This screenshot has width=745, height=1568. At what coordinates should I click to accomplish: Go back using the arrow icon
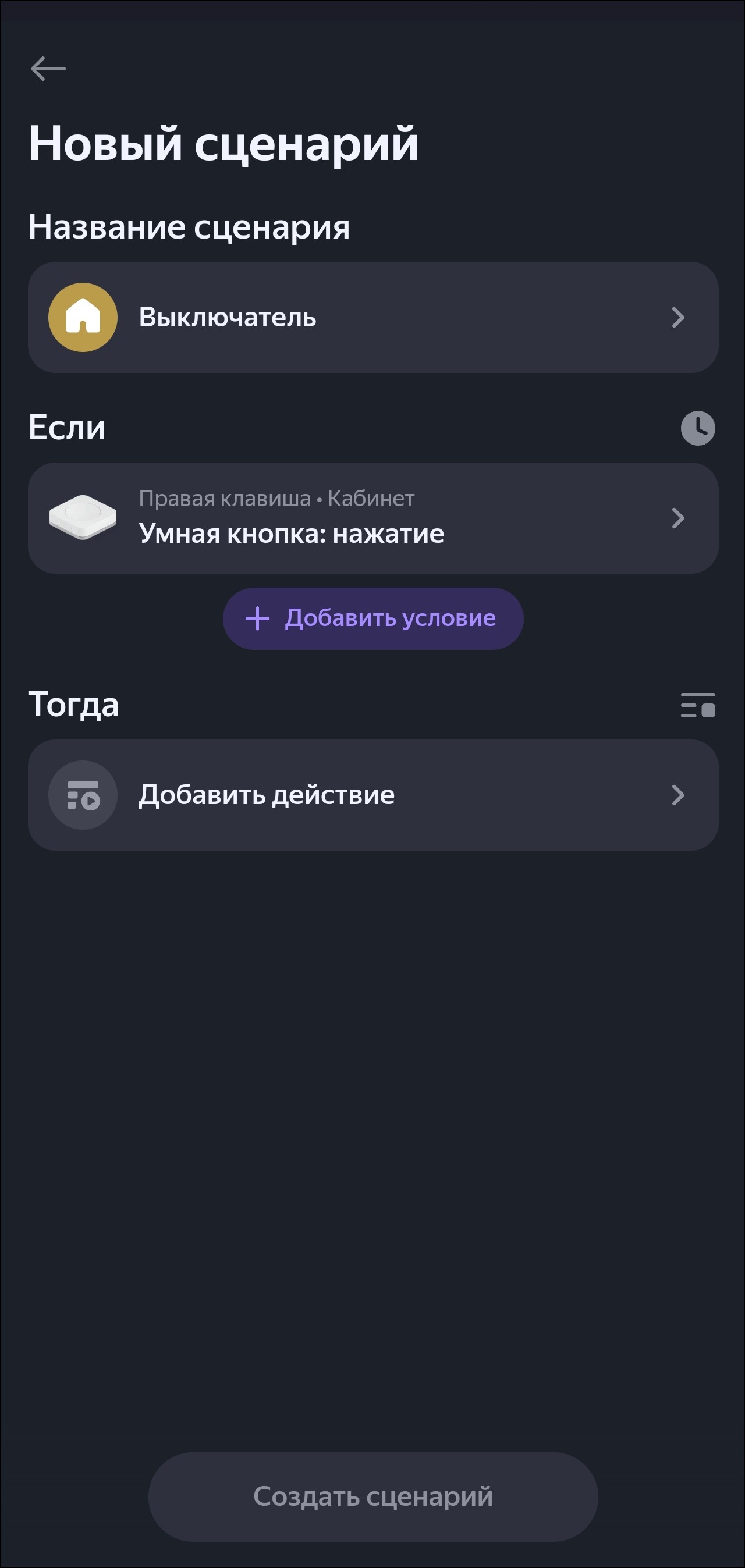pos(48,68)
